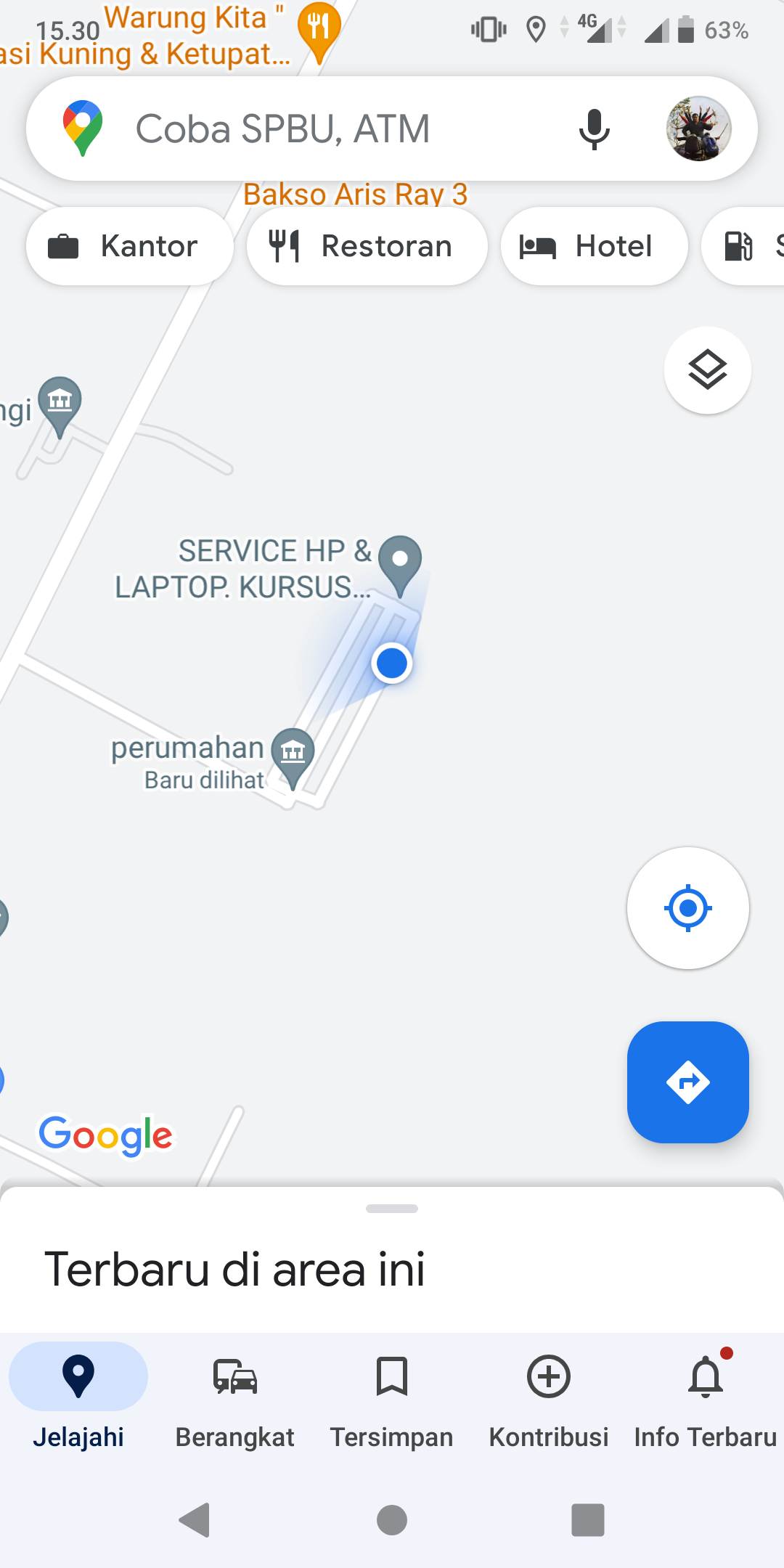Open the account profile picture

point(698,129)
